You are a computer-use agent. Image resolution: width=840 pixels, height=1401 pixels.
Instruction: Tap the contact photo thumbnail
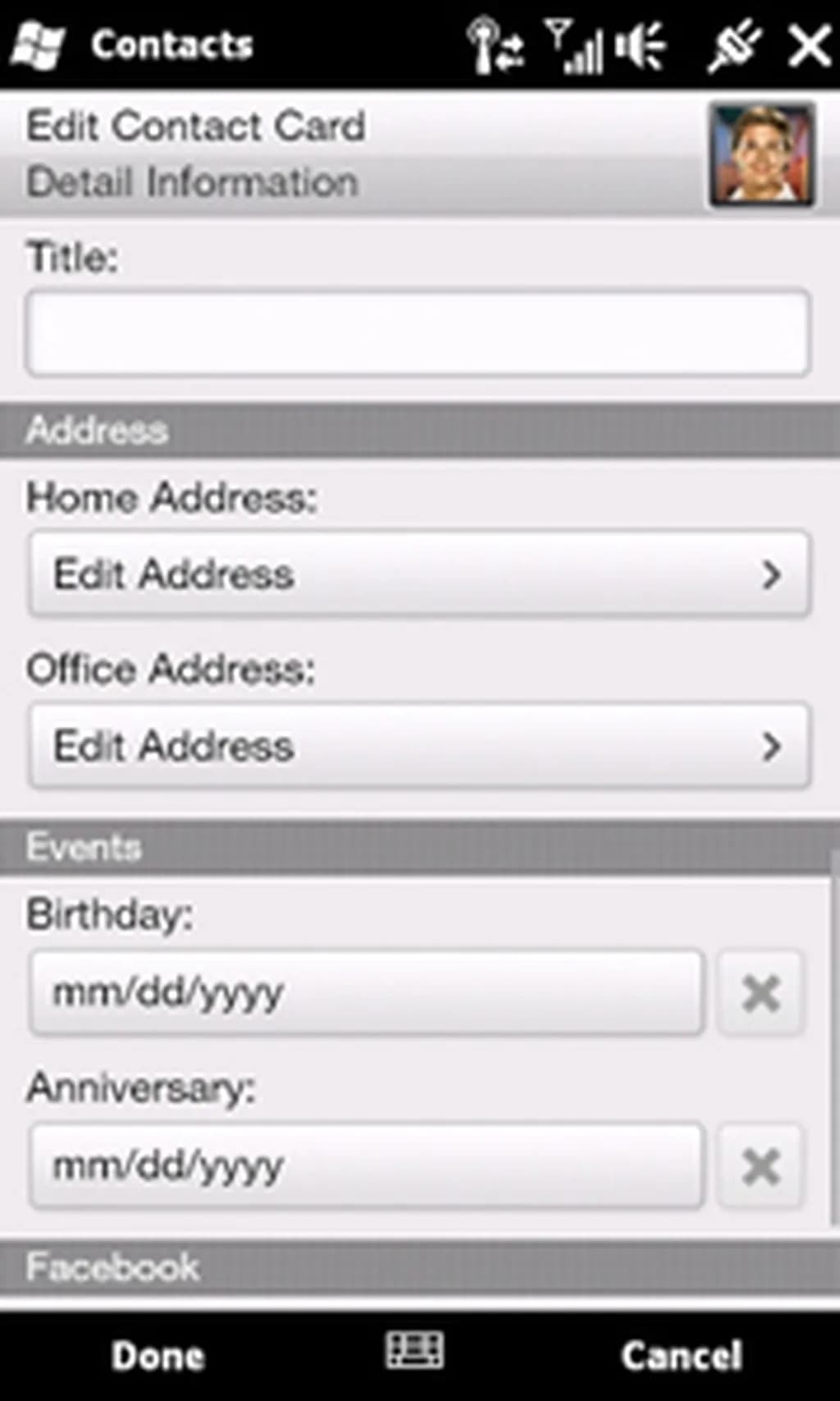pyautogui.click(x=762, y=153)
